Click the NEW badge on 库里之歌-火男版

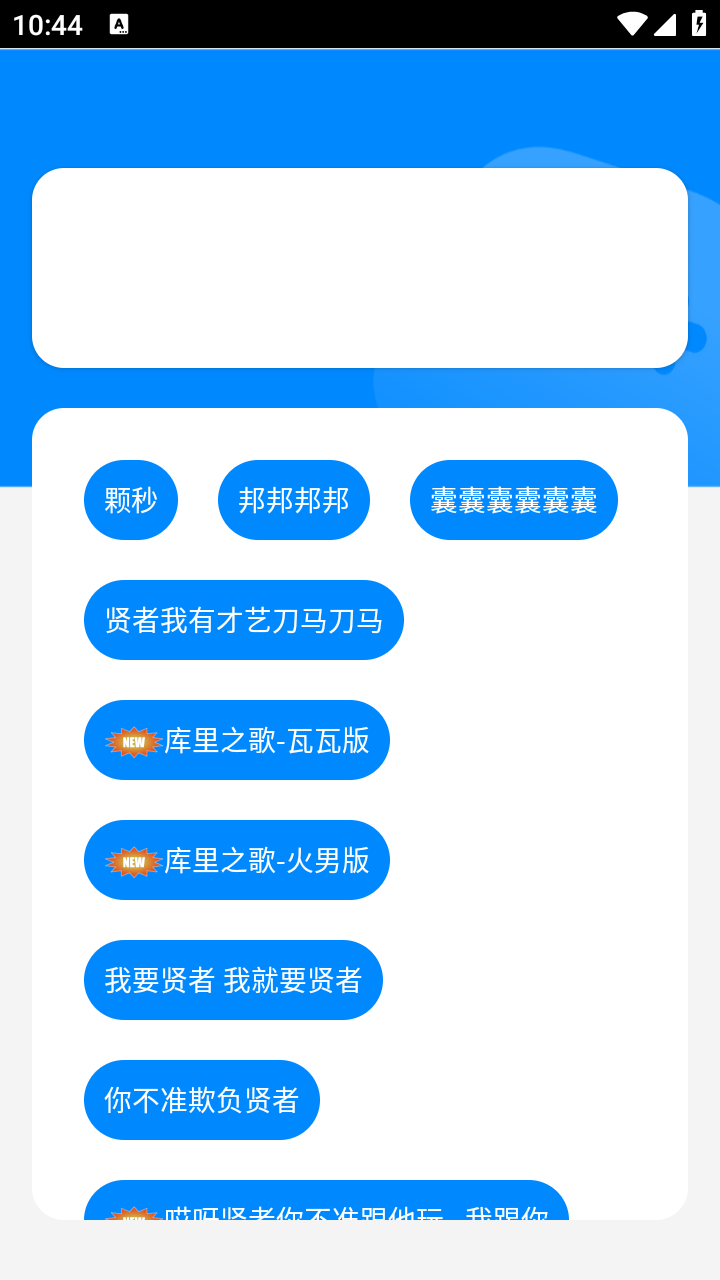133,860
